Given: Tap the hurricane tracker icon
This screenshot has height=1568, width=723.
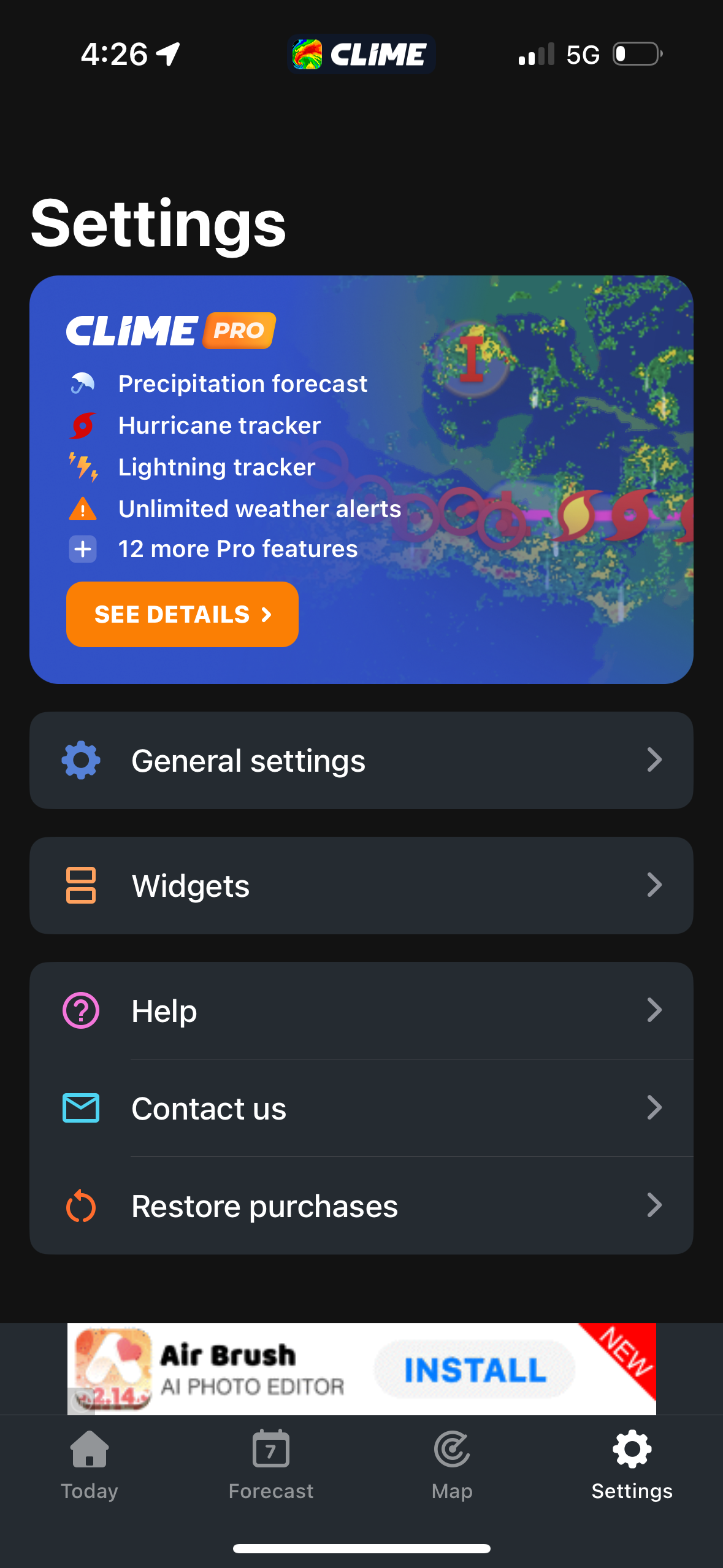Looking at the screenshot, I should (82, 425).
